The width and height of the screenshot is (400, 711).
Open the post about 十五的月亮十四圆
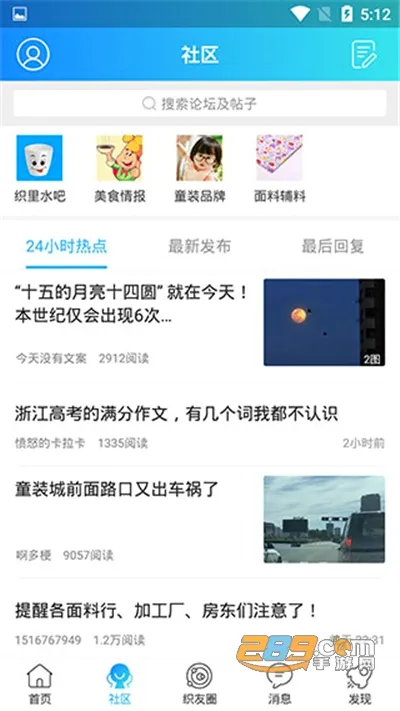200,323
